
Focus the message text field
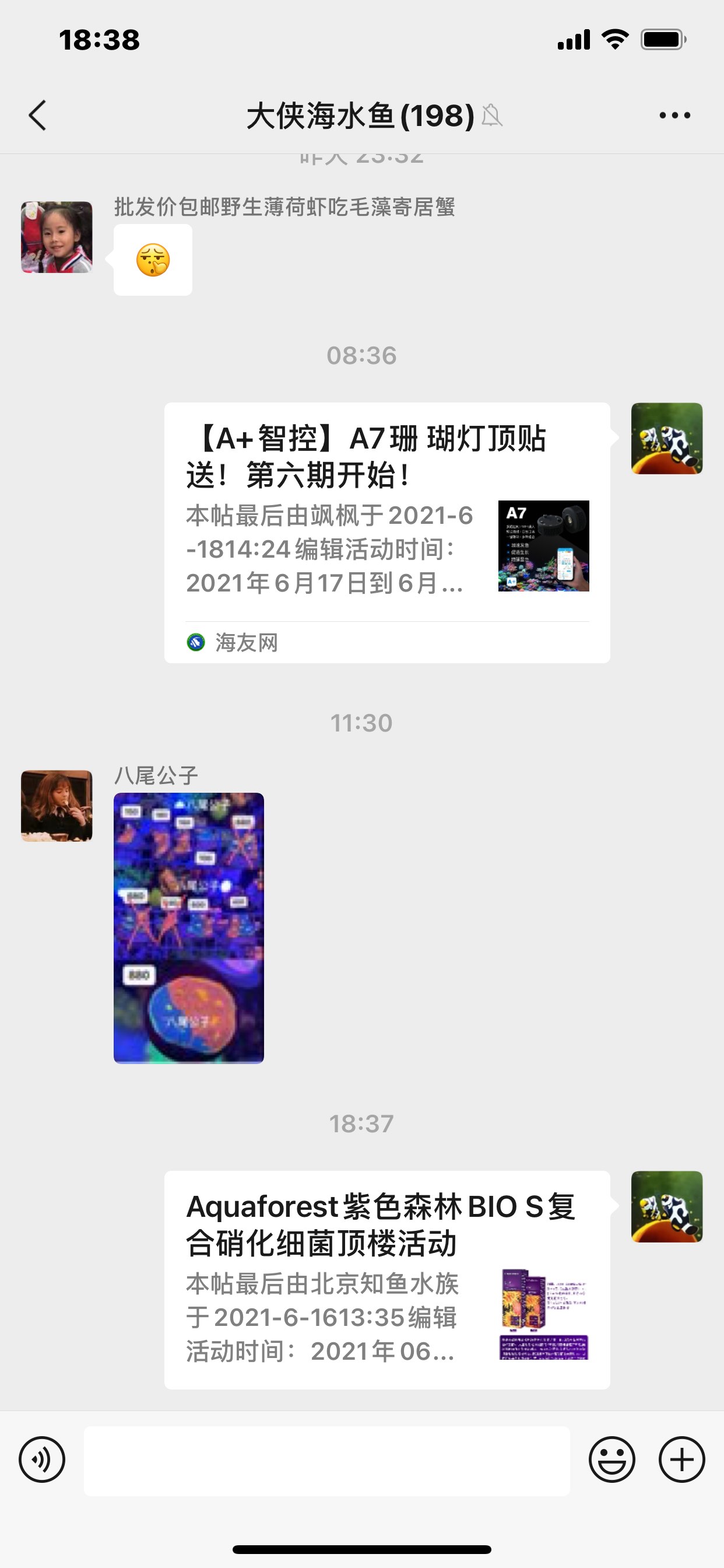coord(326,1460)
